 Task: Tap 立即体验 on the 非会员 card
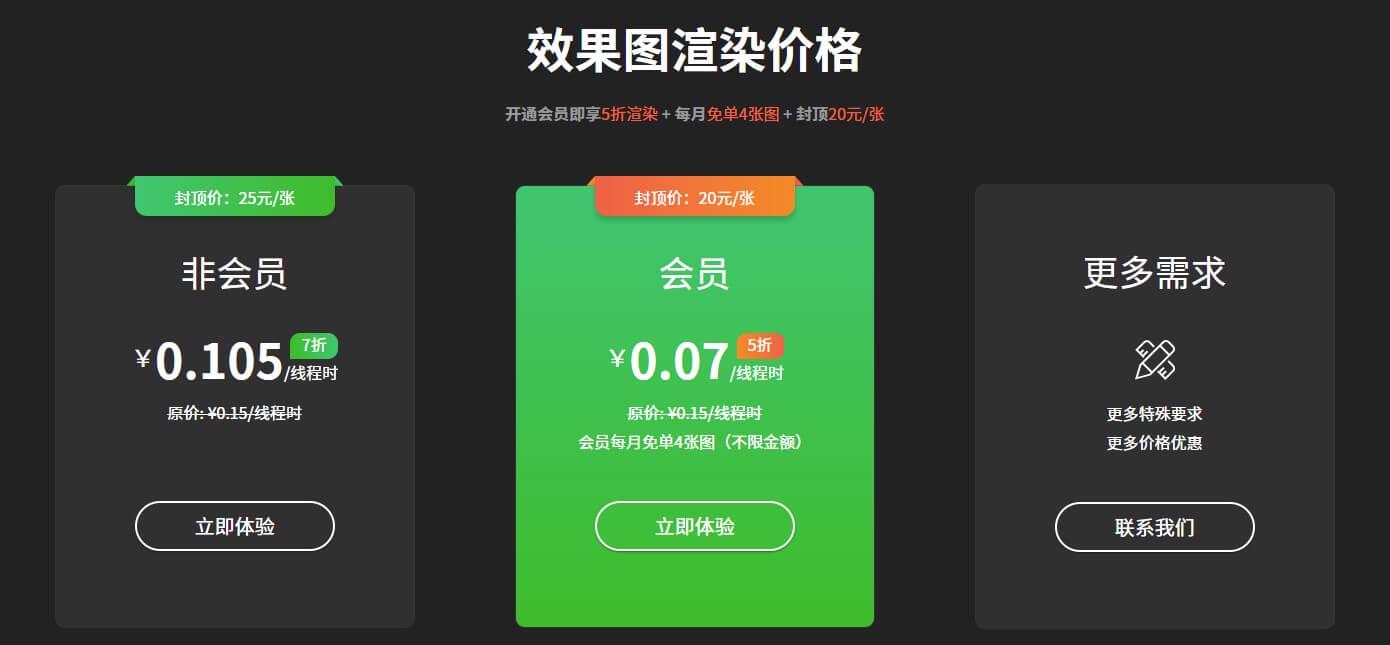pyautogui.click(x=234, y=526)
